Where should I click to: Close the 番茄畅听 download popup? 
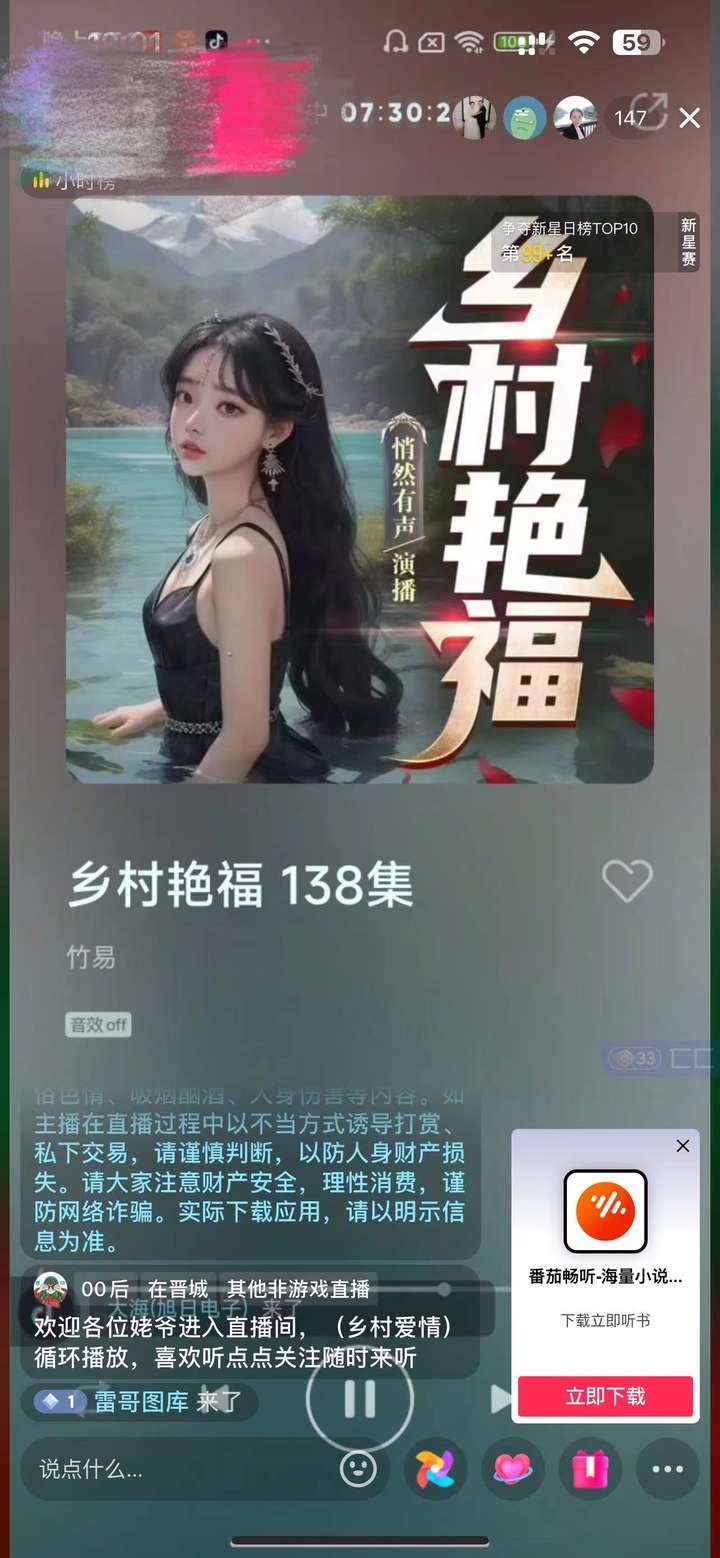coord(683,1146)
